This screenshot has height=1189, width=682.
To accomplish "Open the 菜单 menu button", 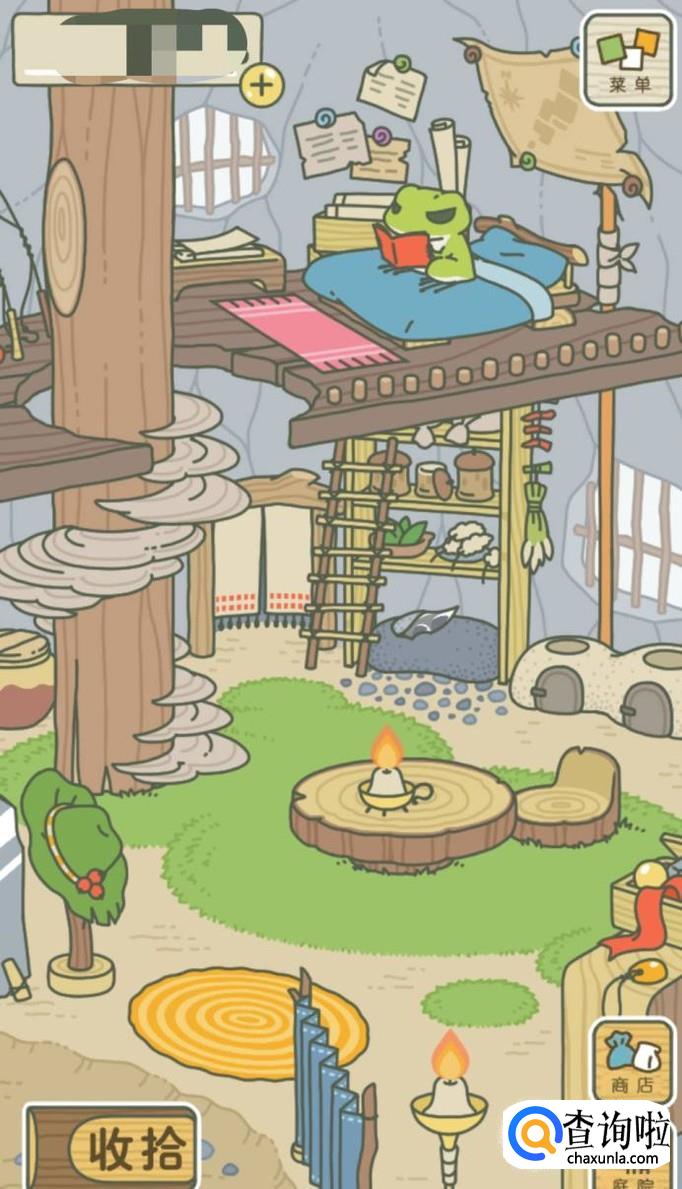I will click(x=628, y=59).
